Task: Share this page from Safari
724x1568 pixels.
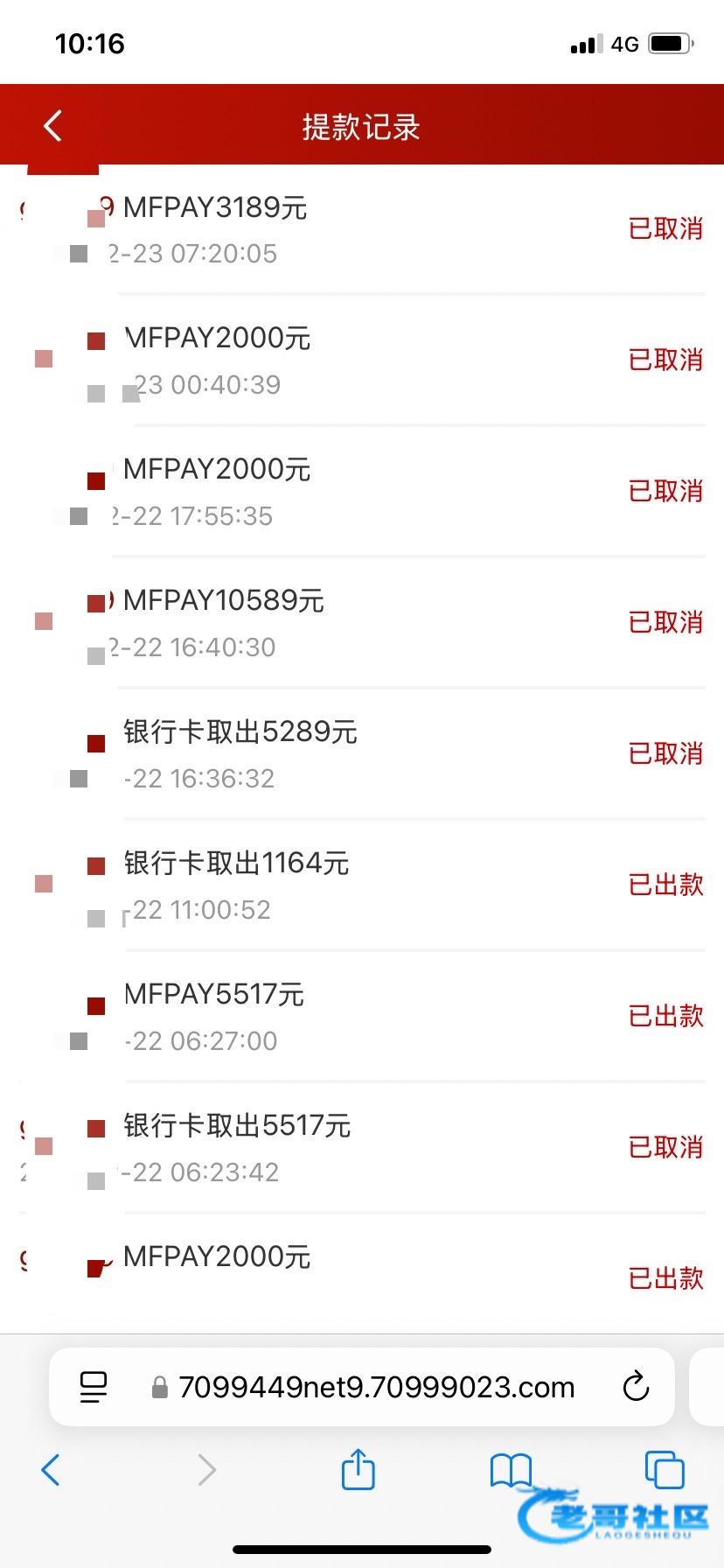Action: tap(358, 1469)
